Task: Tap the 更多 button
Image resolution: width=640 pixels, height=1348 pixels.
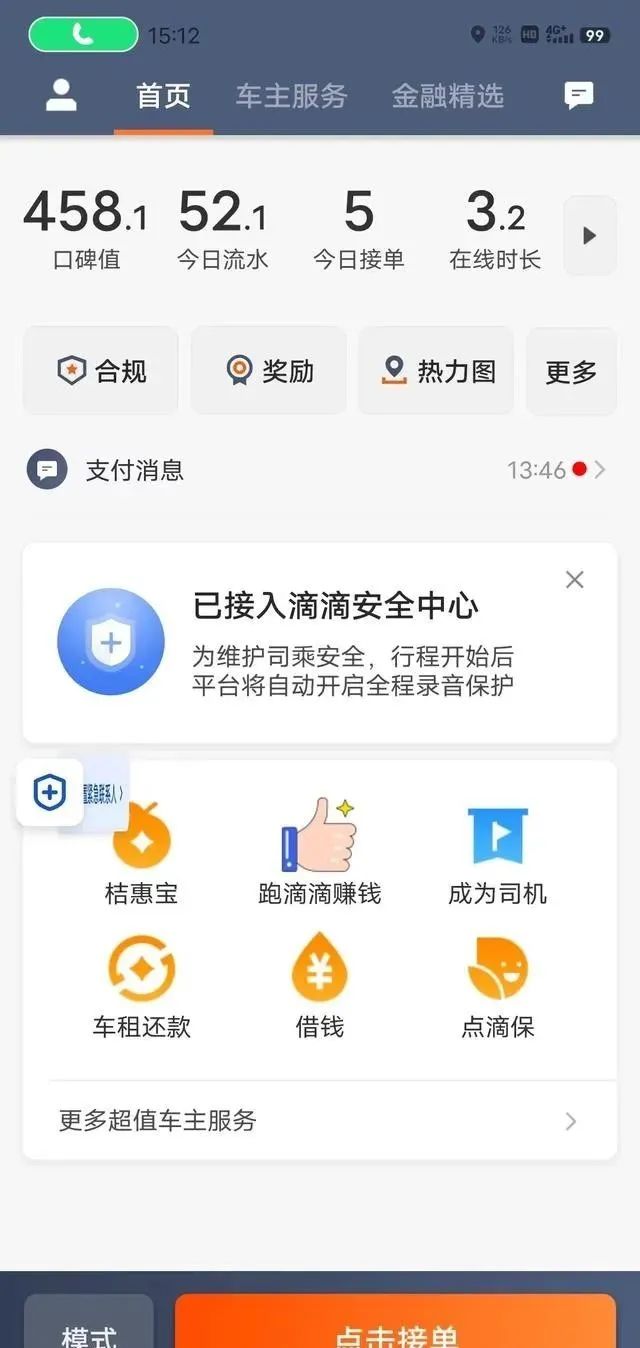Action: (x=571, y=371)
